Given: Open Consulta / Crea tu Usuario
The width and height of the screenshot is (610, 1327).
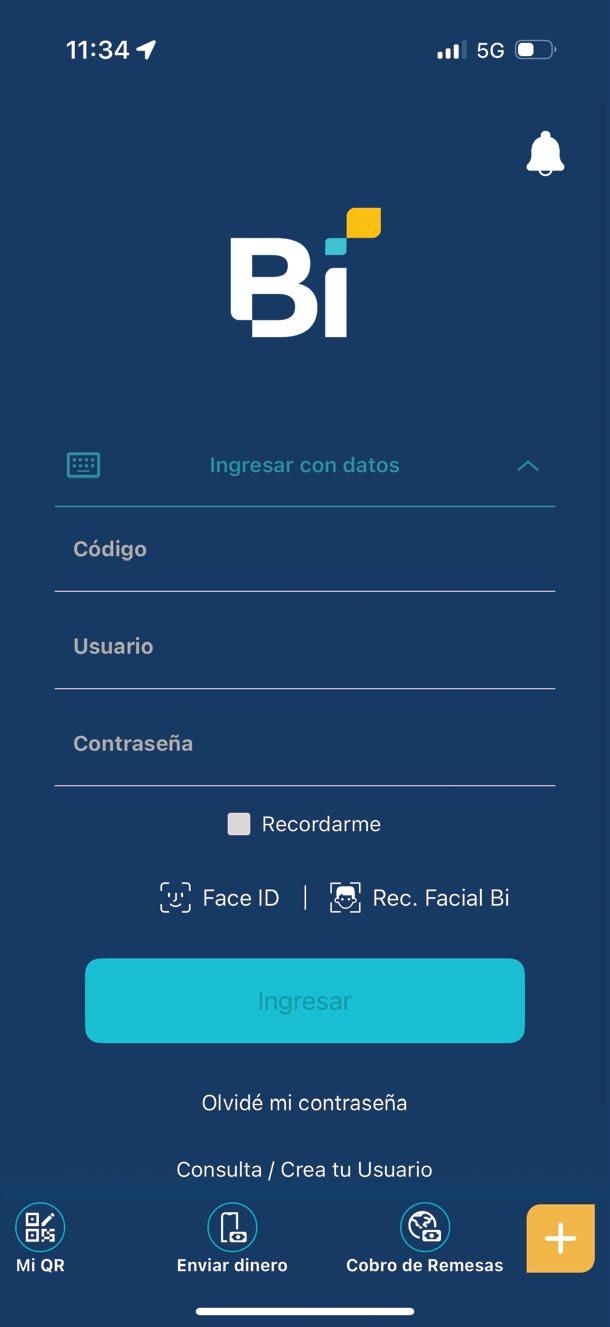Looking at the screenshot, I should click(x=304, y=1169).
